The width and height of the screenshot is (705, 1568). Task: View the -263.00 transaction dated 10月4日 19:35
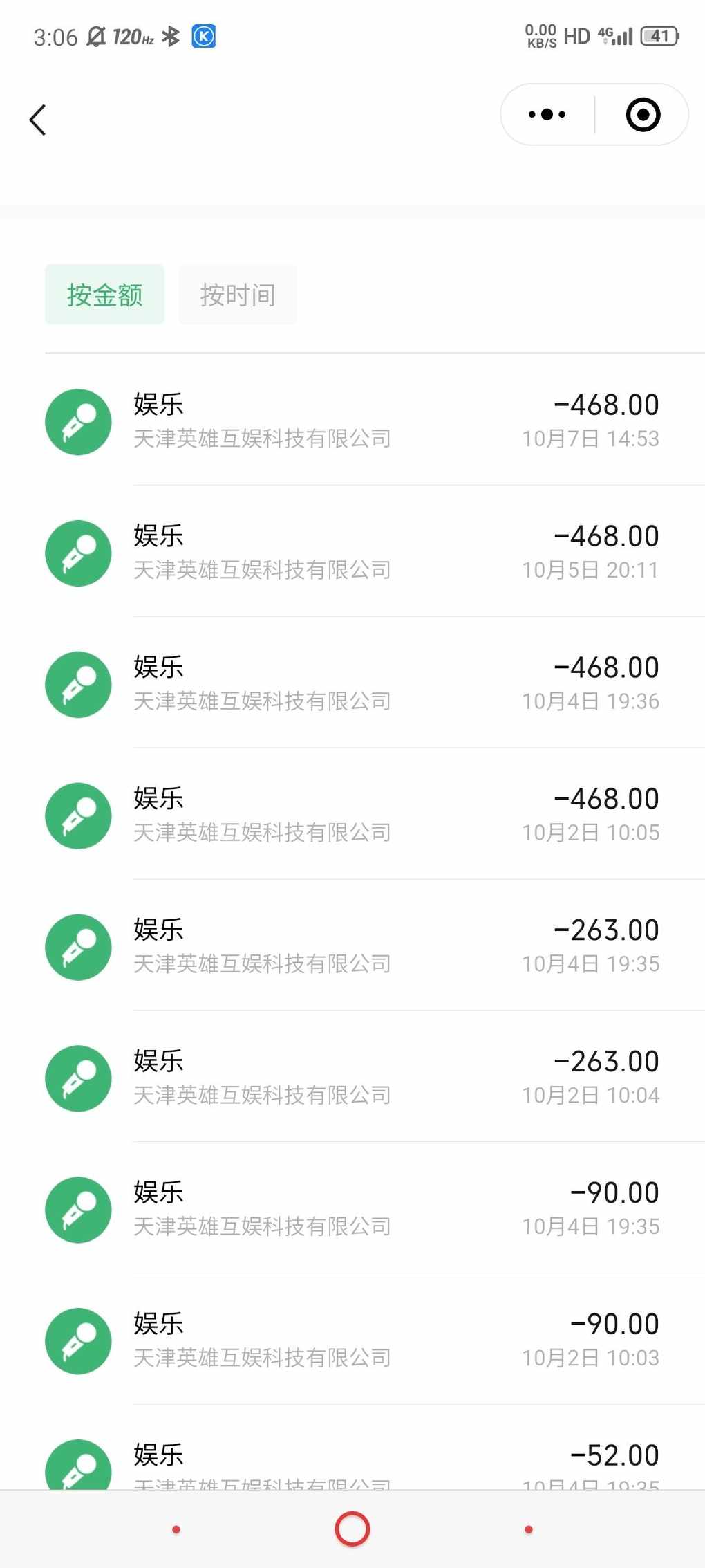tap(352, 946)
